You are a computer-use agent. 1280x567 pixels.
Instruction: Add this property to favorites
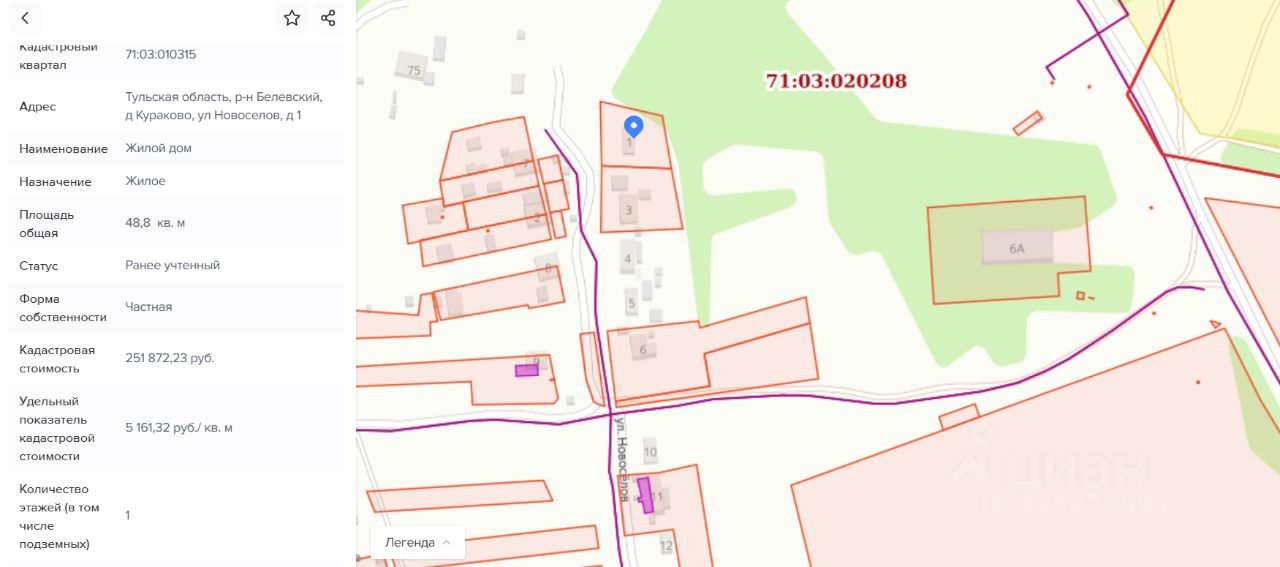[x=292, y=18]
